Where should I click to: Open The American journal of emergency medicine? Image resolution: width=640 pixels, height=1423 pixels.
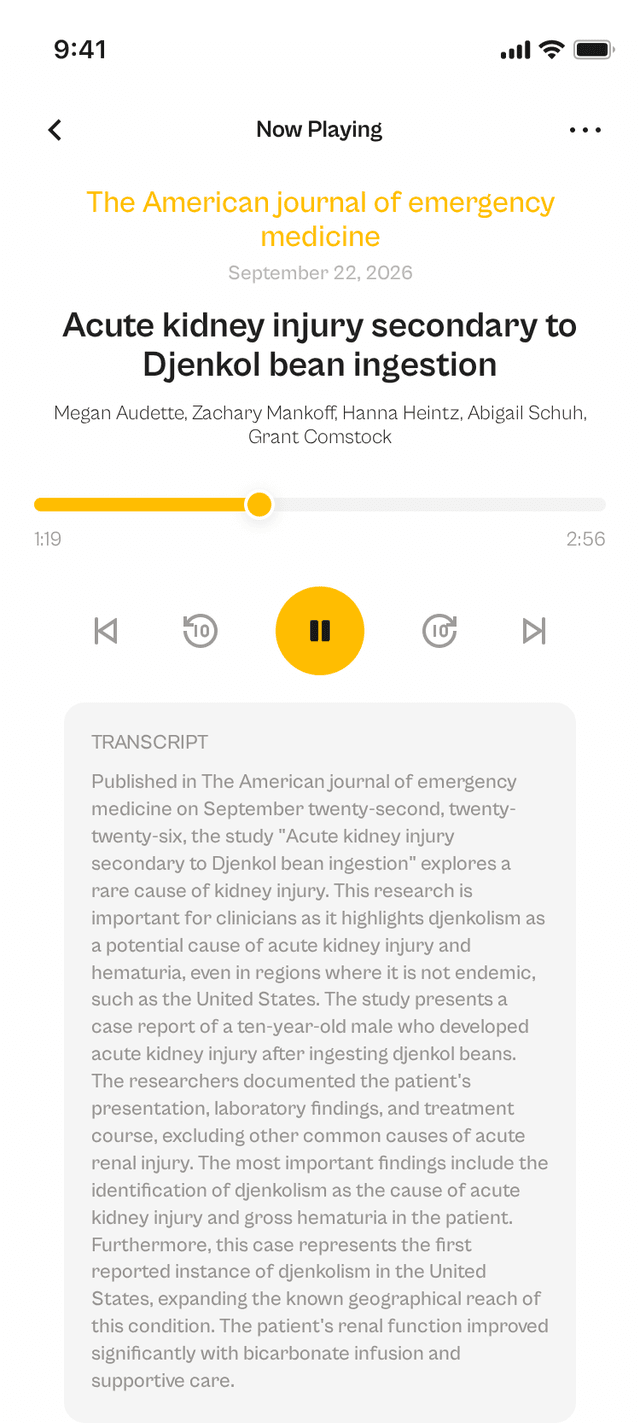[320, 219]
